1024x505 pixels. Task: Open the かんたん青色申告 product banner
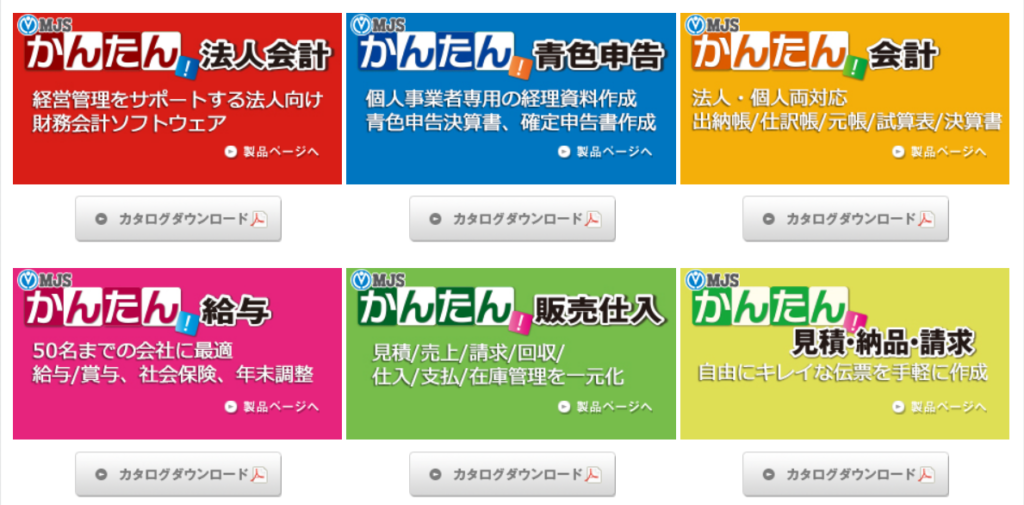510,98
